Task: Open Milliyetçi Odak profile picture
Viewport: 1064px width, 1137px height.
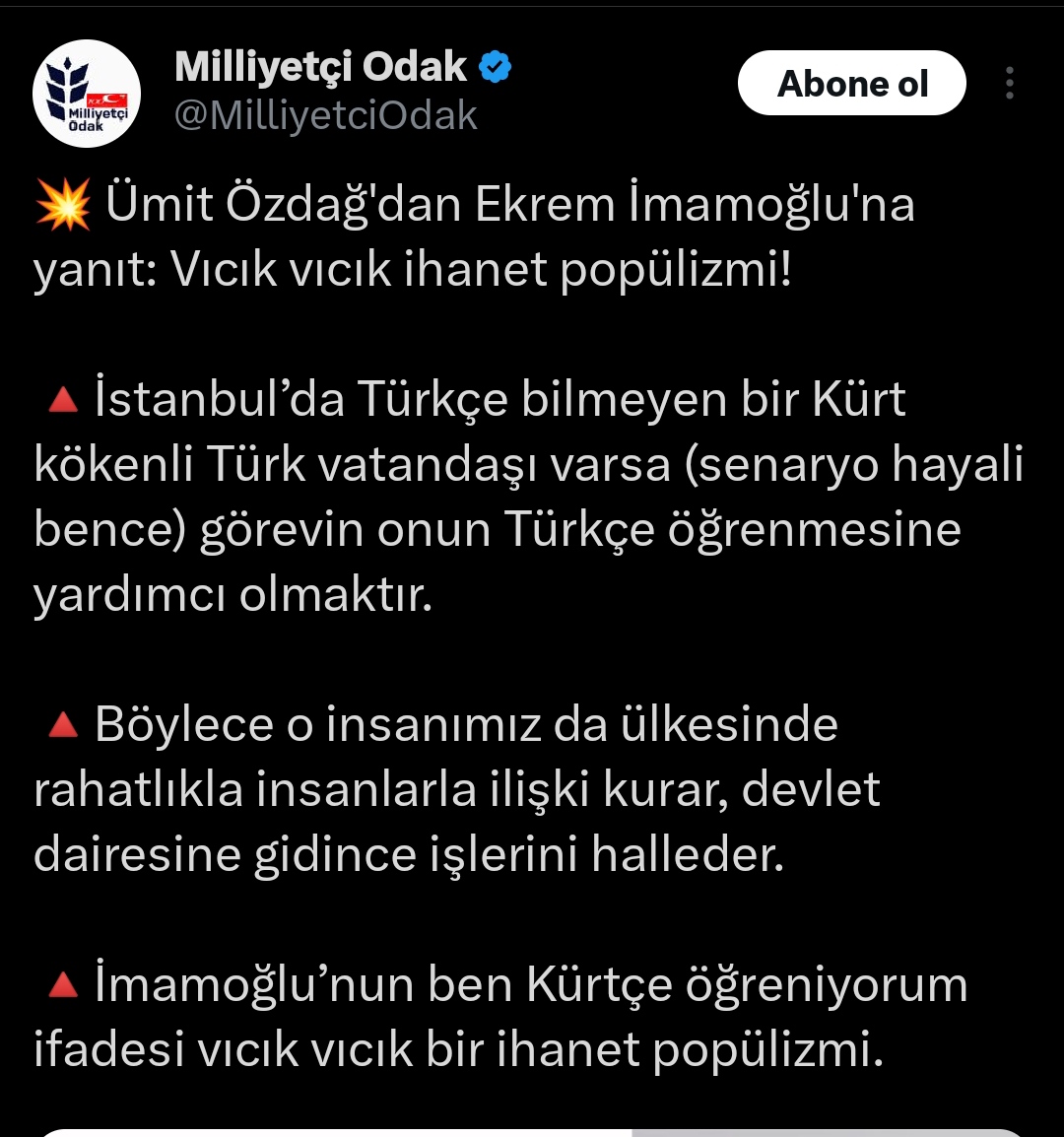Action: [x=87, y=95]
